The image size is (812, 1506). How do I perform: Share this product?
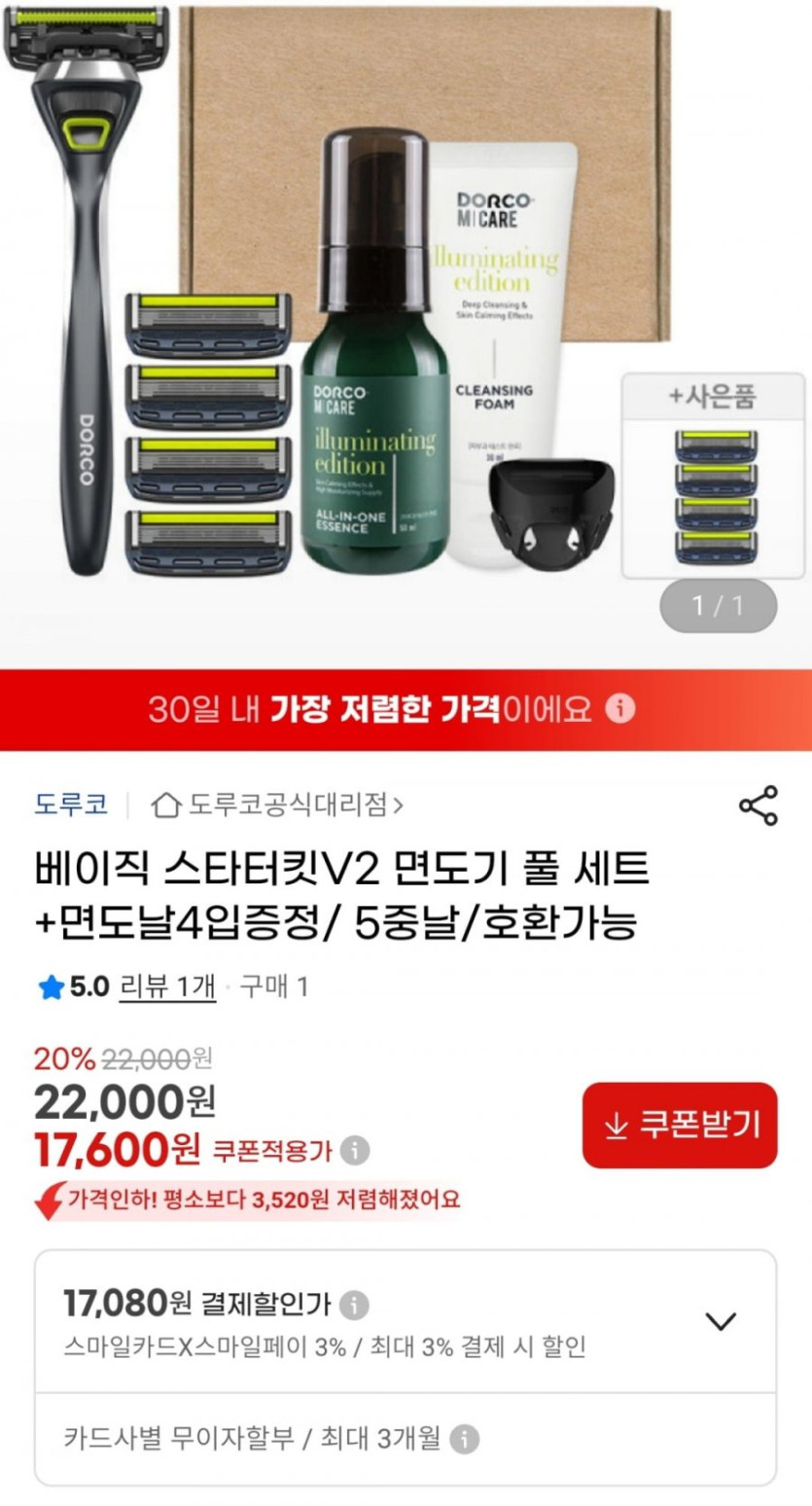[758, 806]
